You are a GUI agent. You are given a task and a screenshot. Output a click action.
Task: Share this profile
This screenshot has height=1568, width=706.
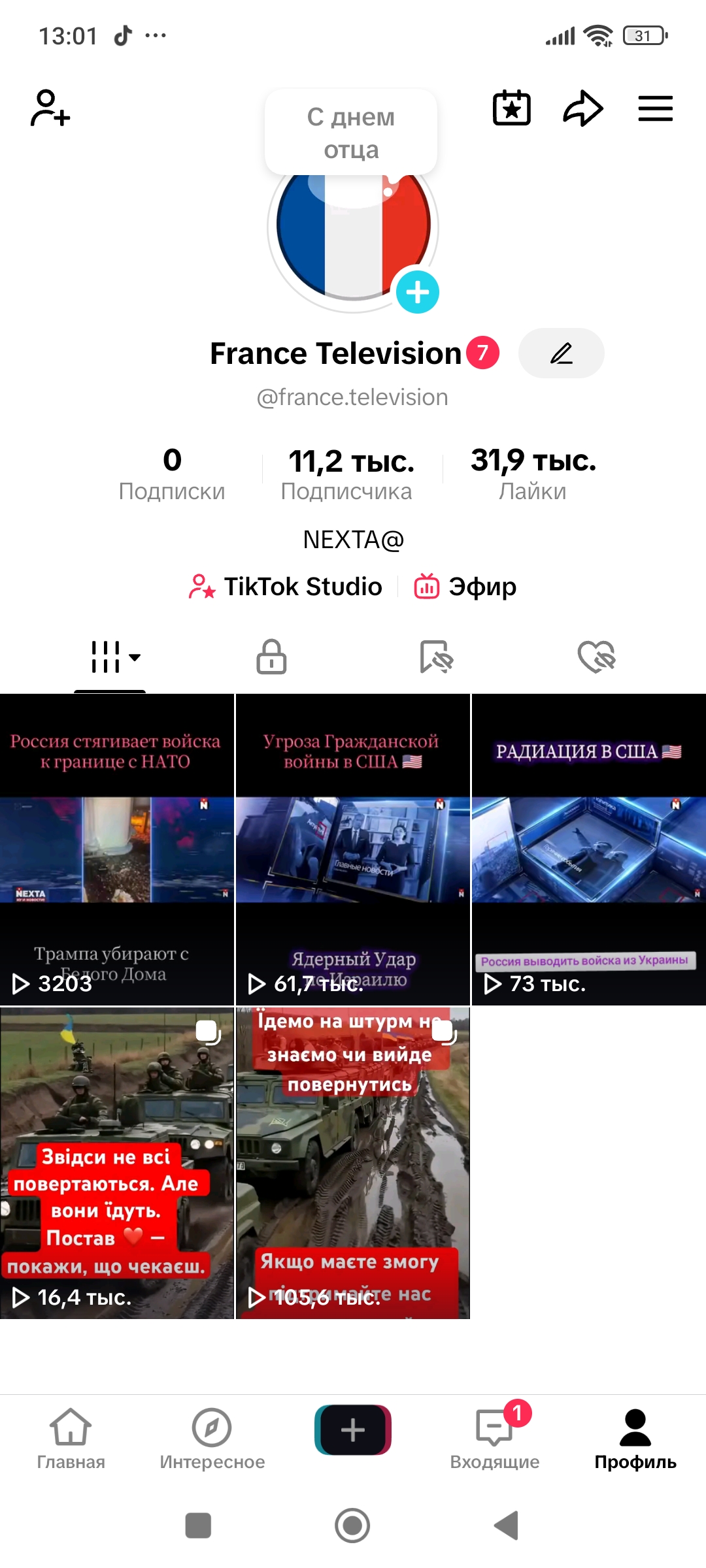pyautogui.click(x=582, y=108)
